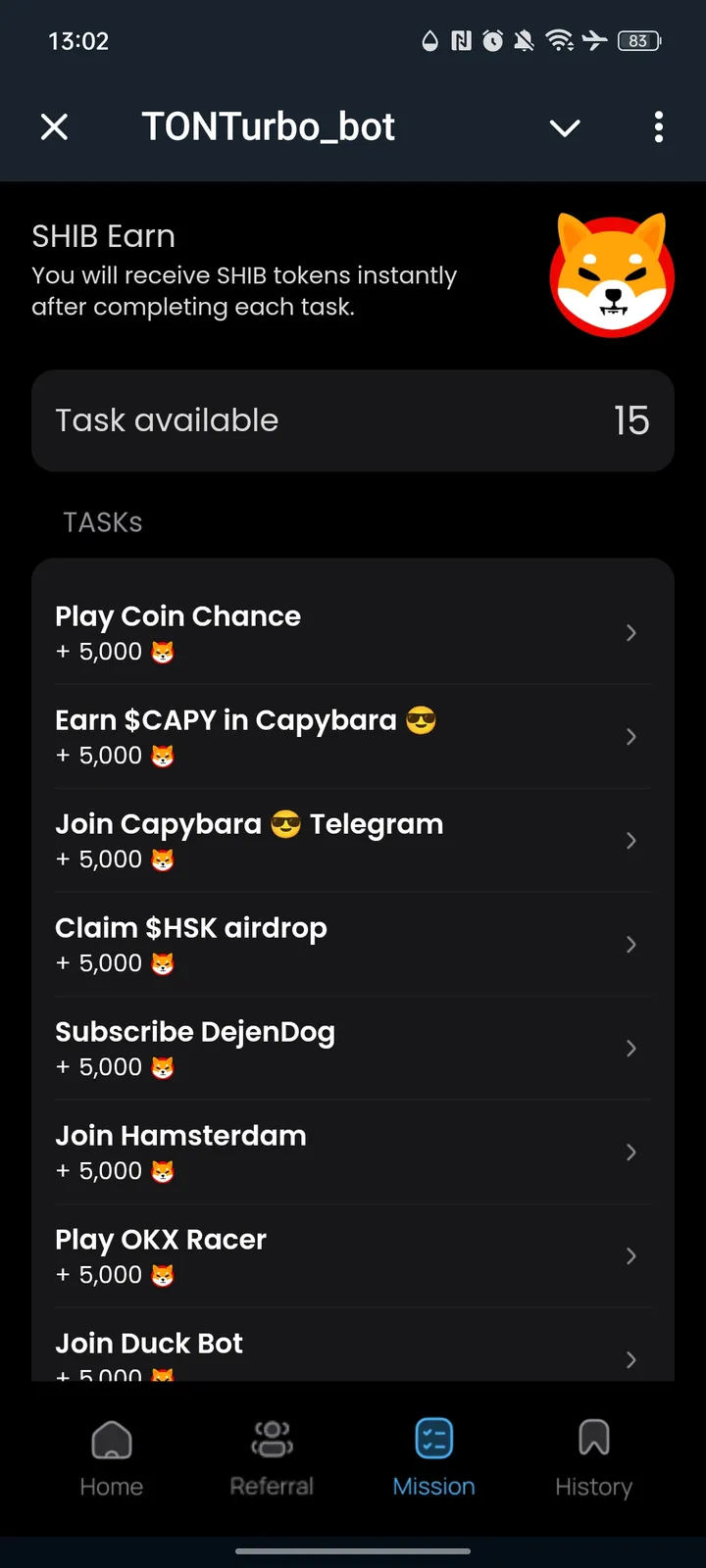The image size is (706, 1568).
Task: Open the TONTurbo_bot dropdown chevron
Action: click(x=564, y=127)
